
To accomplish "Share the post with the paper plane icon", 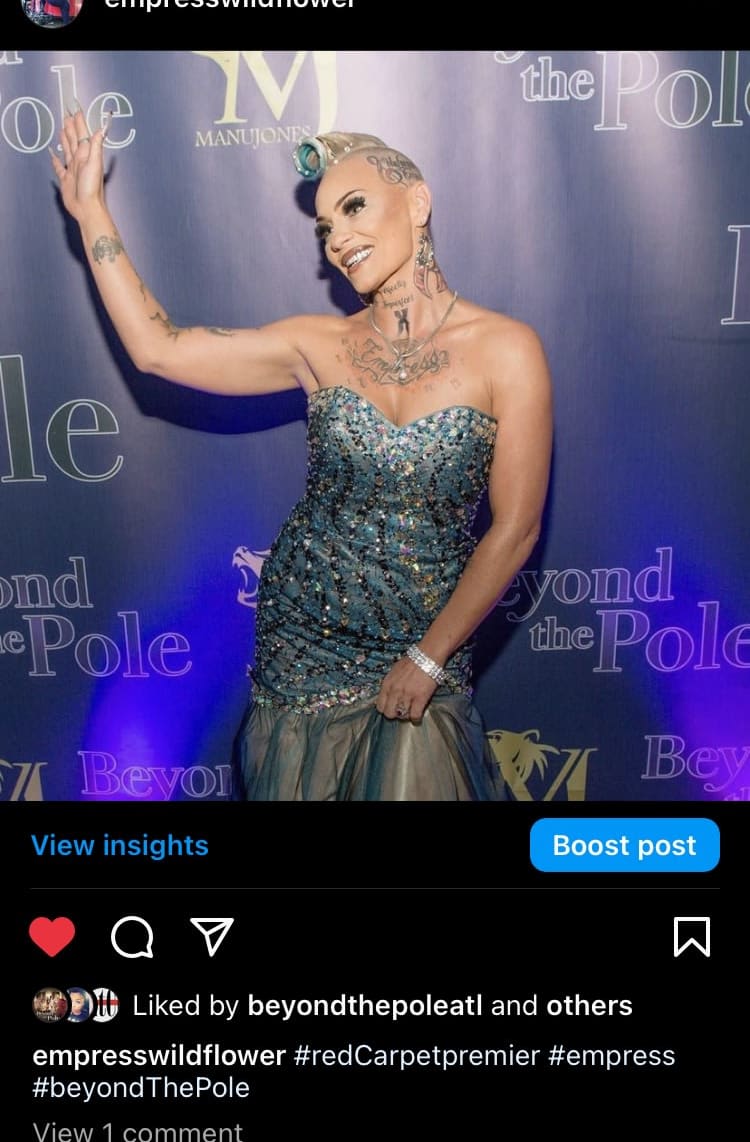I will (x=212, y=937).
